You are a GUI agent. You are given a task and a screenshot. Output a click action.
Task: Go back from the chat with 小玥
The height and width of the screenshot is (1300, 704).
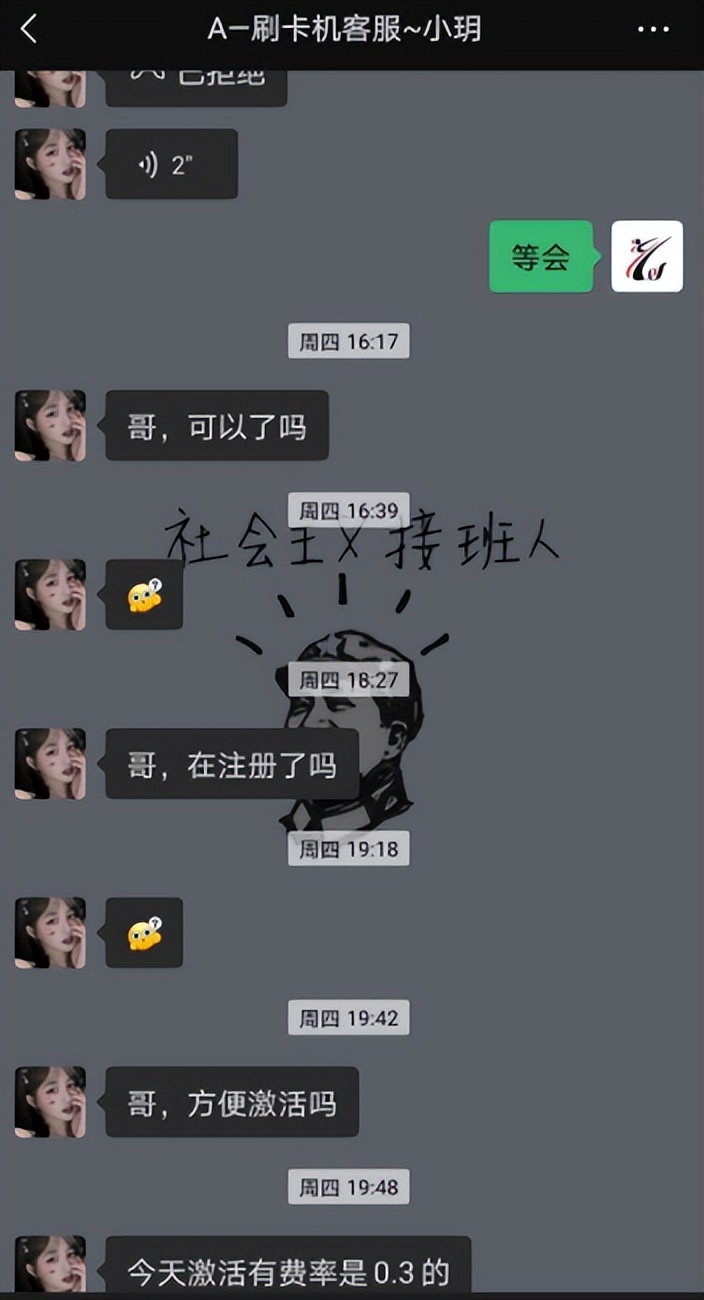click(28, 29)
